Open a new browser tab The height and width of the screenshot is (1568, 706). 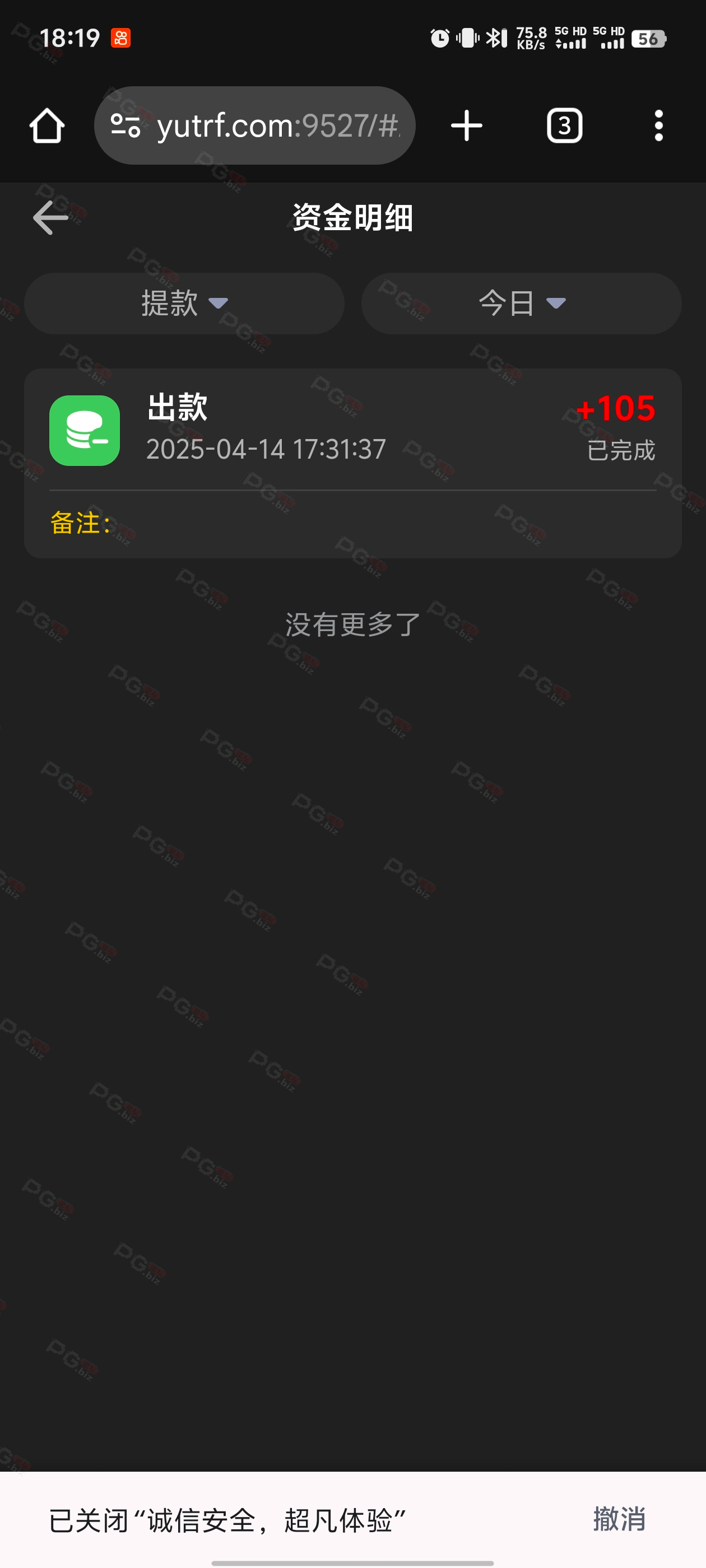pos(467,126)
